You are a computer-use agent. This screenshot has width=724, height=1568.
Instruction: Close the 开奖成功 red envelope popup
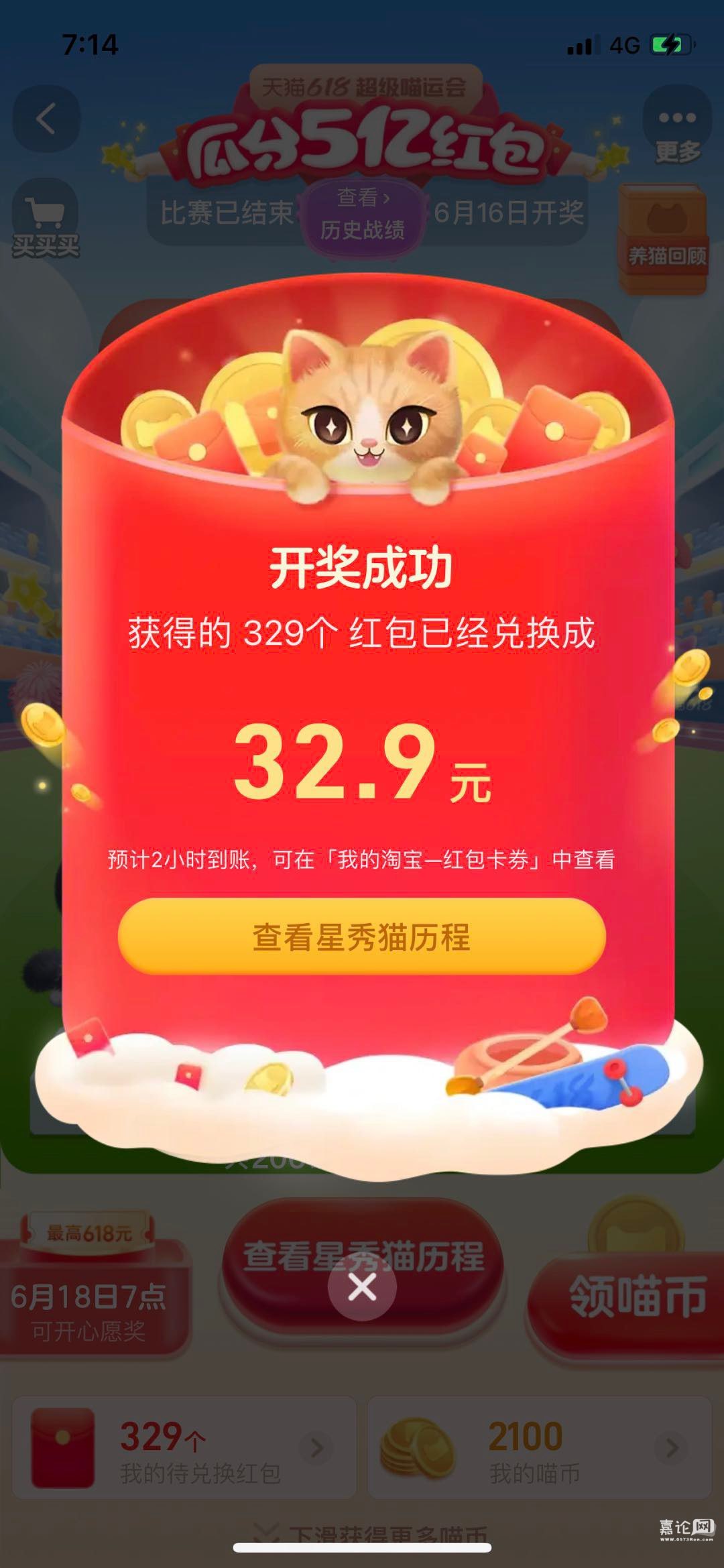[x=362, y=1286]
